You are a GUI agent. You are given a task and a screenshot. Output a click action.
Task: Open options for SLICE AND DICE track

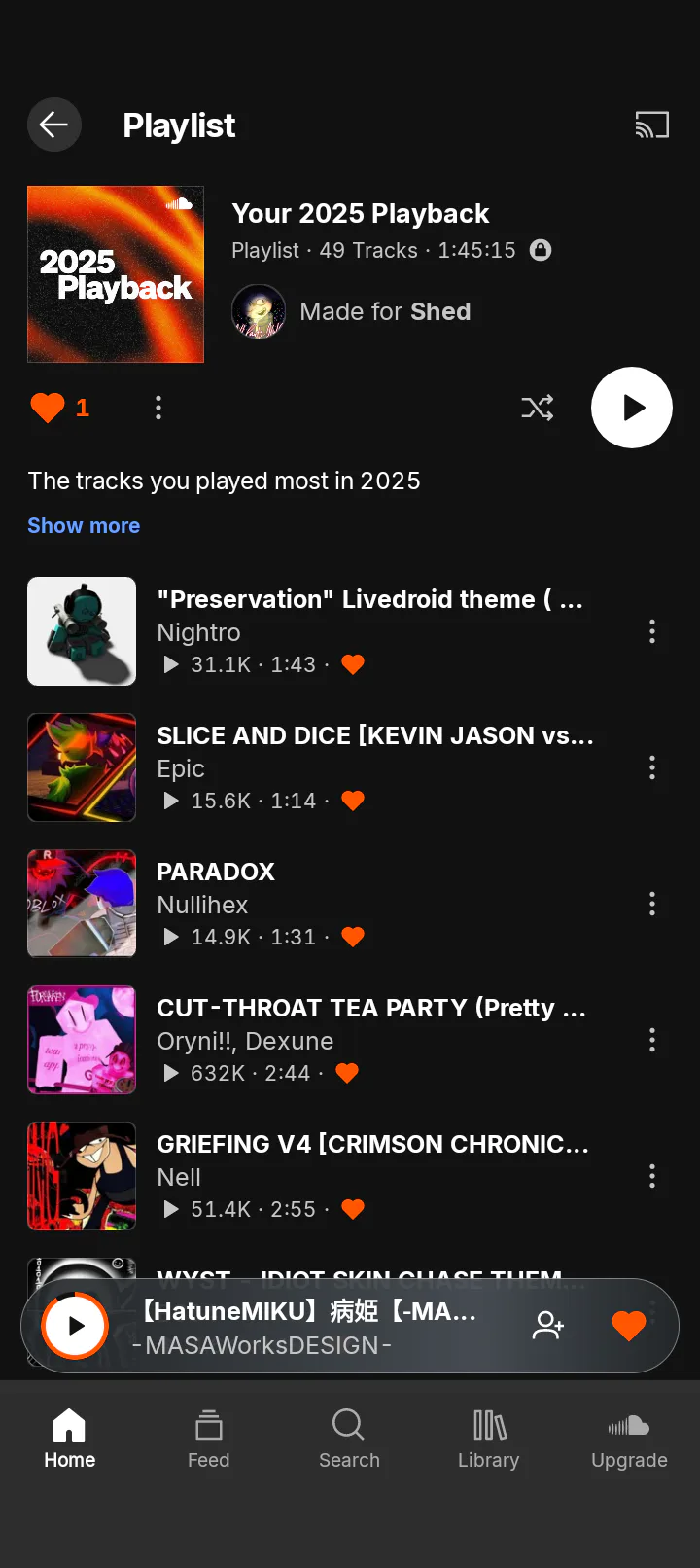point(652,767)
